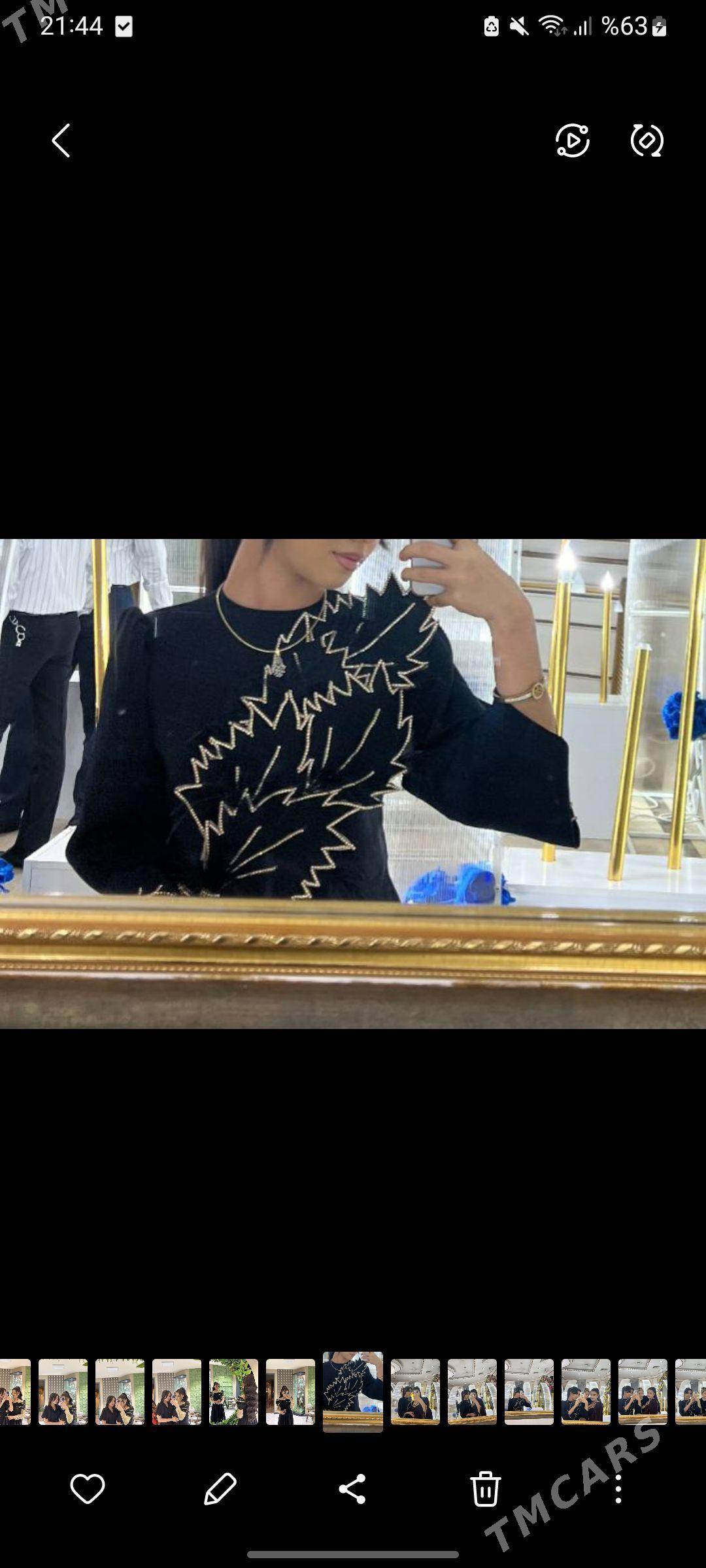Open the more options menu
This screenshot has height=1568, width=706.
(618, 1490)
